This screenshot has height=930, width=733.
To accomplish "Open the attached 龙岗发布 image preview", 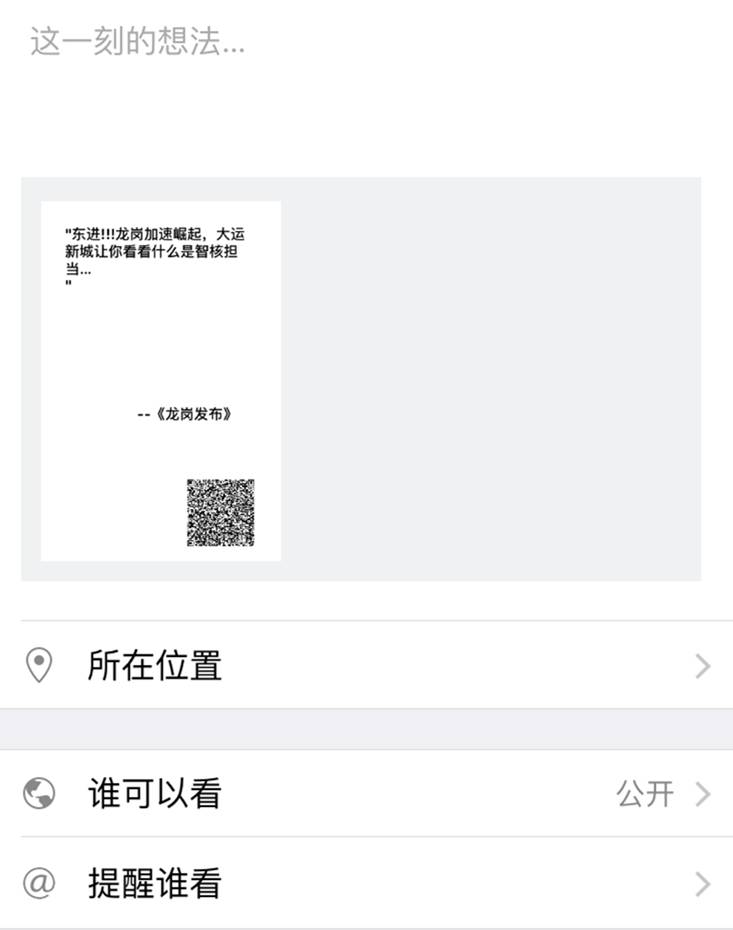I will click(x=161, y=381).
